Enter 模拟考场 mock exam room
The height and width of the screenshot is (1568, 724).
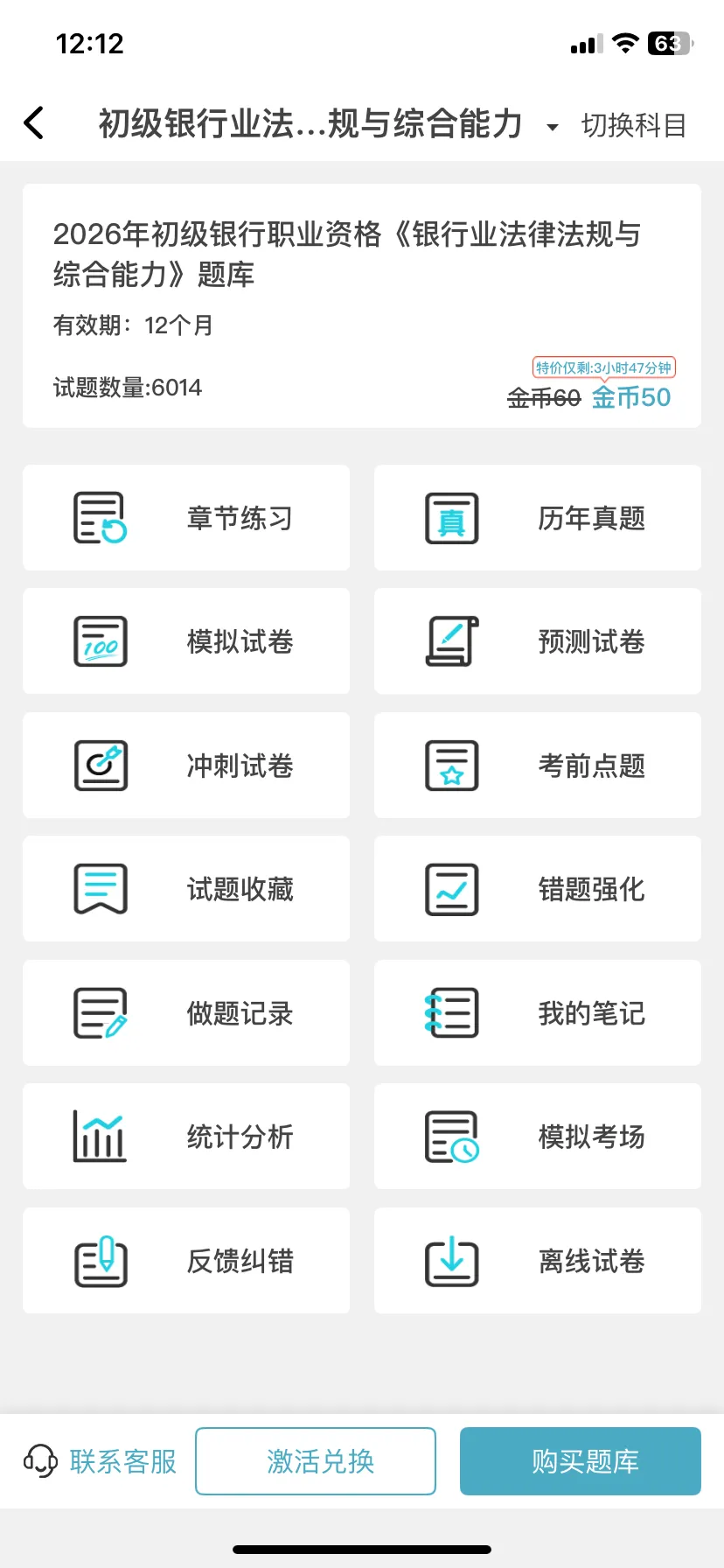click(x=538, y=1137)
